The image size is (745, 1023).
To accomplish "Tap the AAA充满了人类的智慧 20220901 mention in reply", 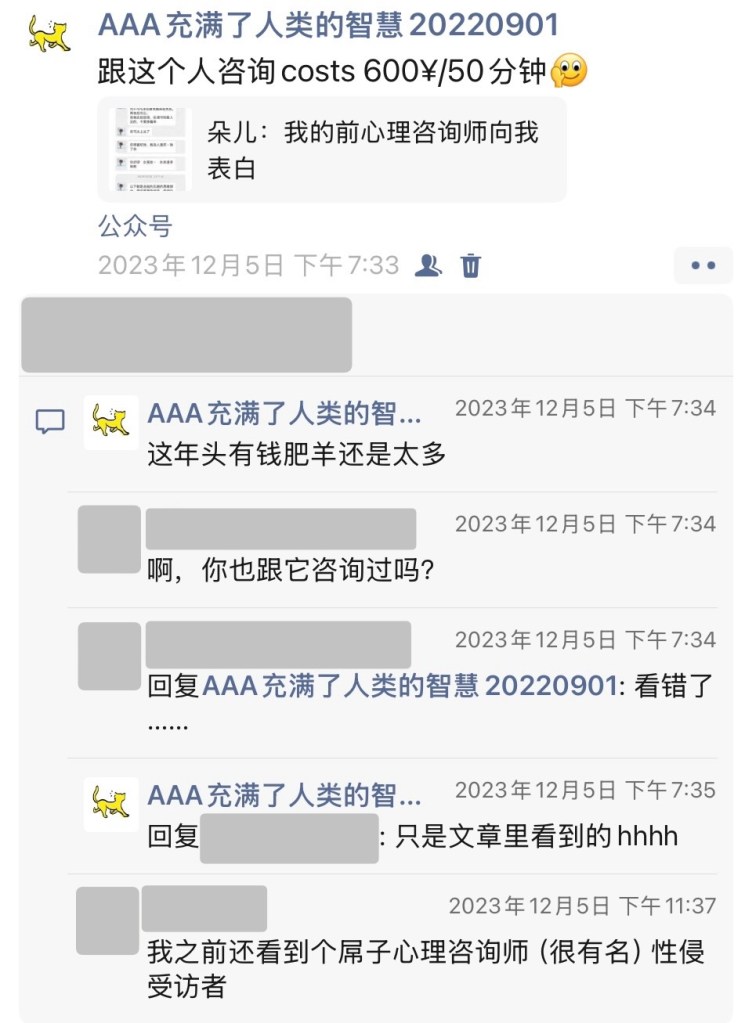I will (x=410, y=686).
